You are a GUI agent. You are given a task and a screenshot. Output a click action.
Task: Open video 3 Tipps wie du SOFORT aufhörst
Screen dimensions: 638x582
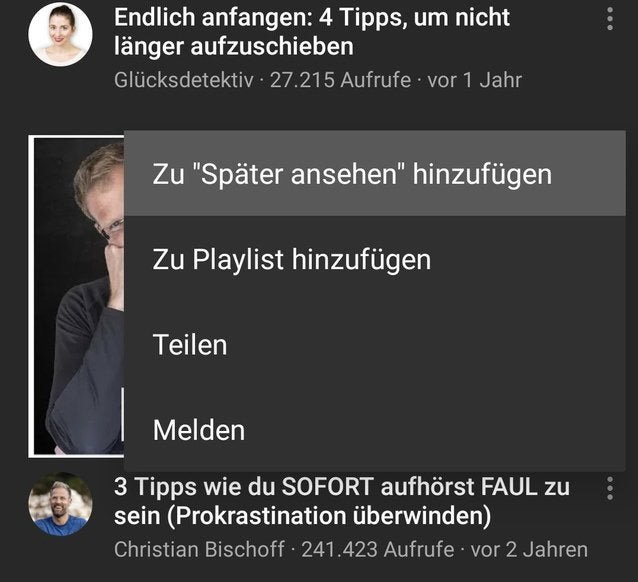pyautogui.click(x=340, y=502)
